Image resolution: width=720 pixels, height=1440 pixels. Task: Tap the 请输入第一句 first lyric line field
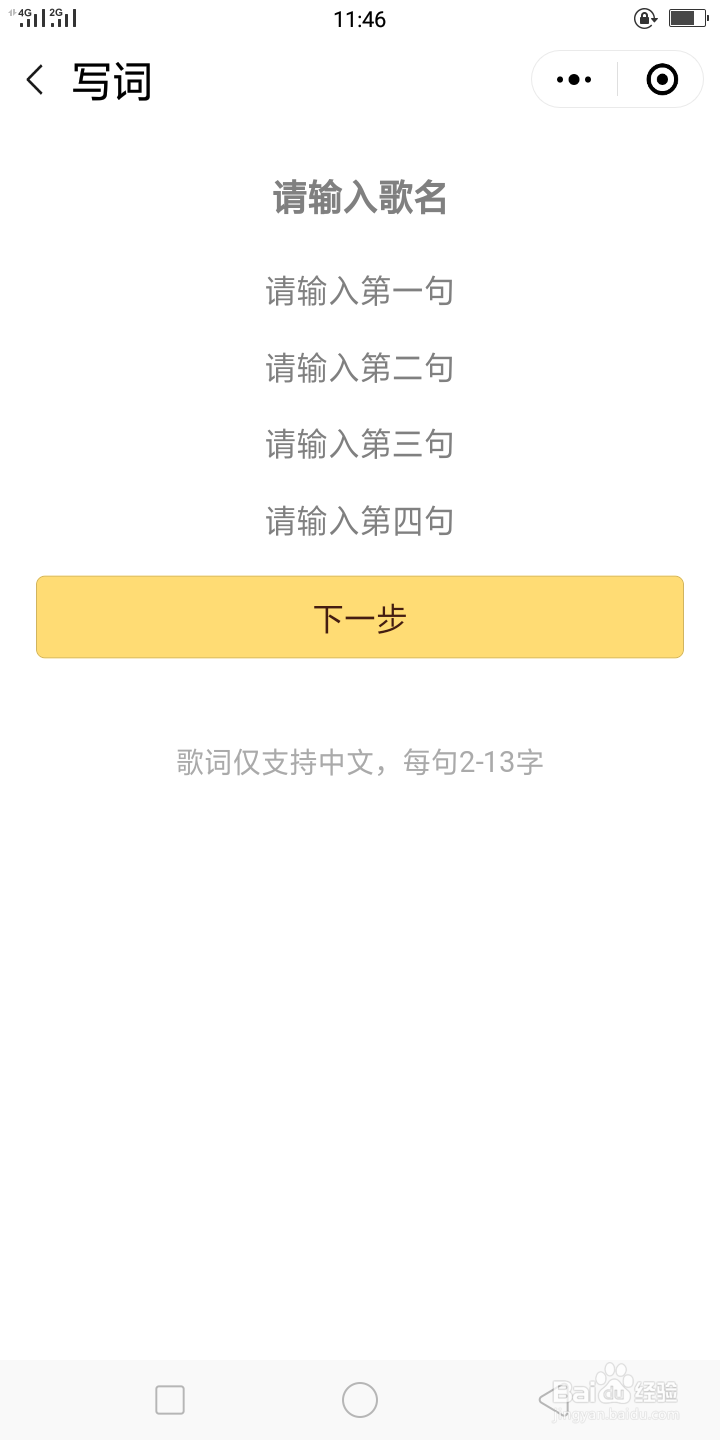click(x=360, y=291)
